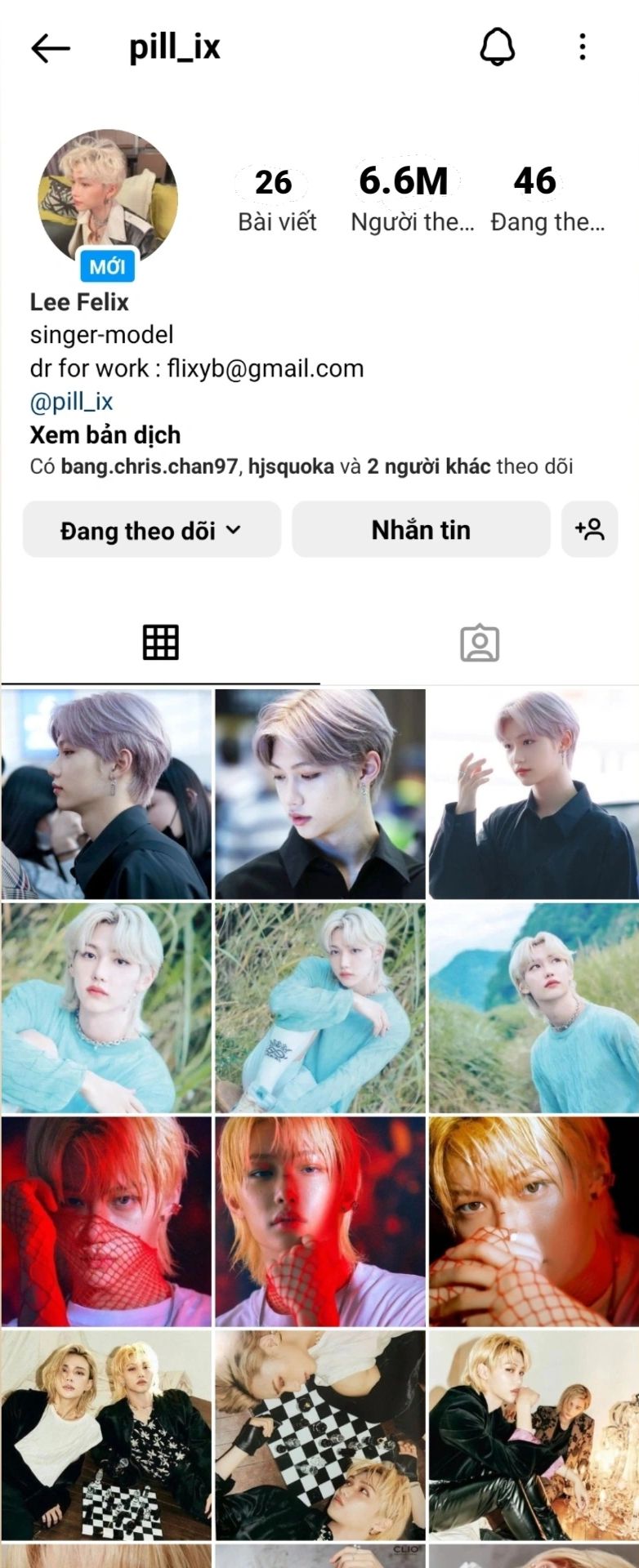Screen dimensions: 639x1568
Task: Go back using the arrow icon
Action: 51,48
